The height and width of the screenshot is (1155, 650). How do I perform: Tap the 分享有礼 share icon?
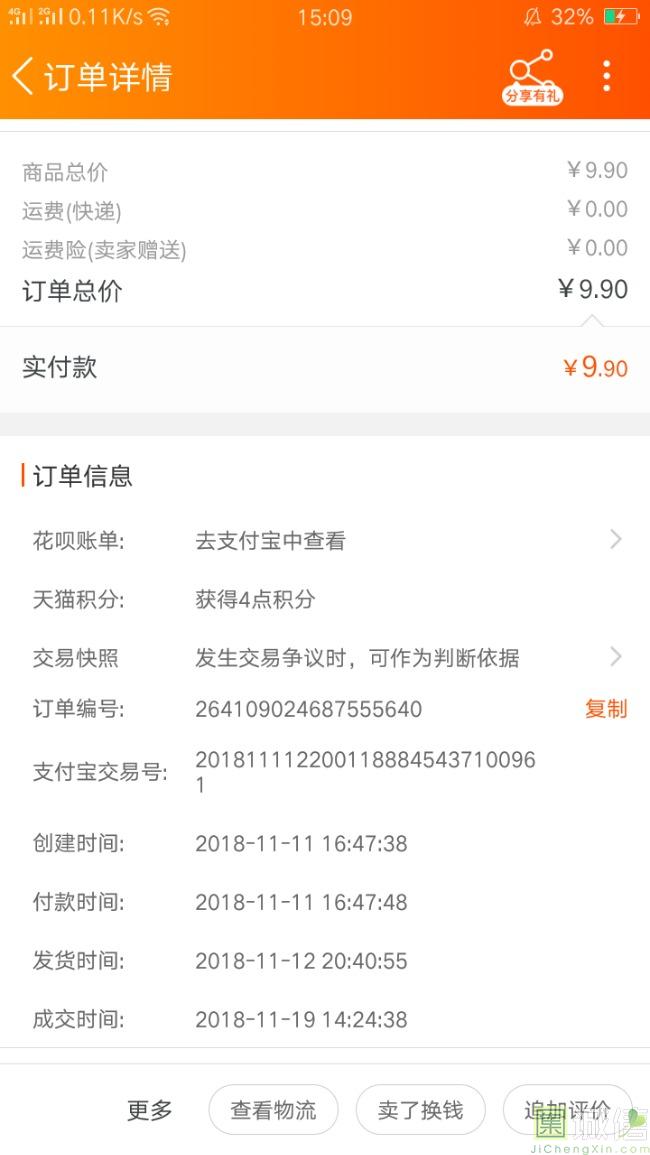coord(532,77)
